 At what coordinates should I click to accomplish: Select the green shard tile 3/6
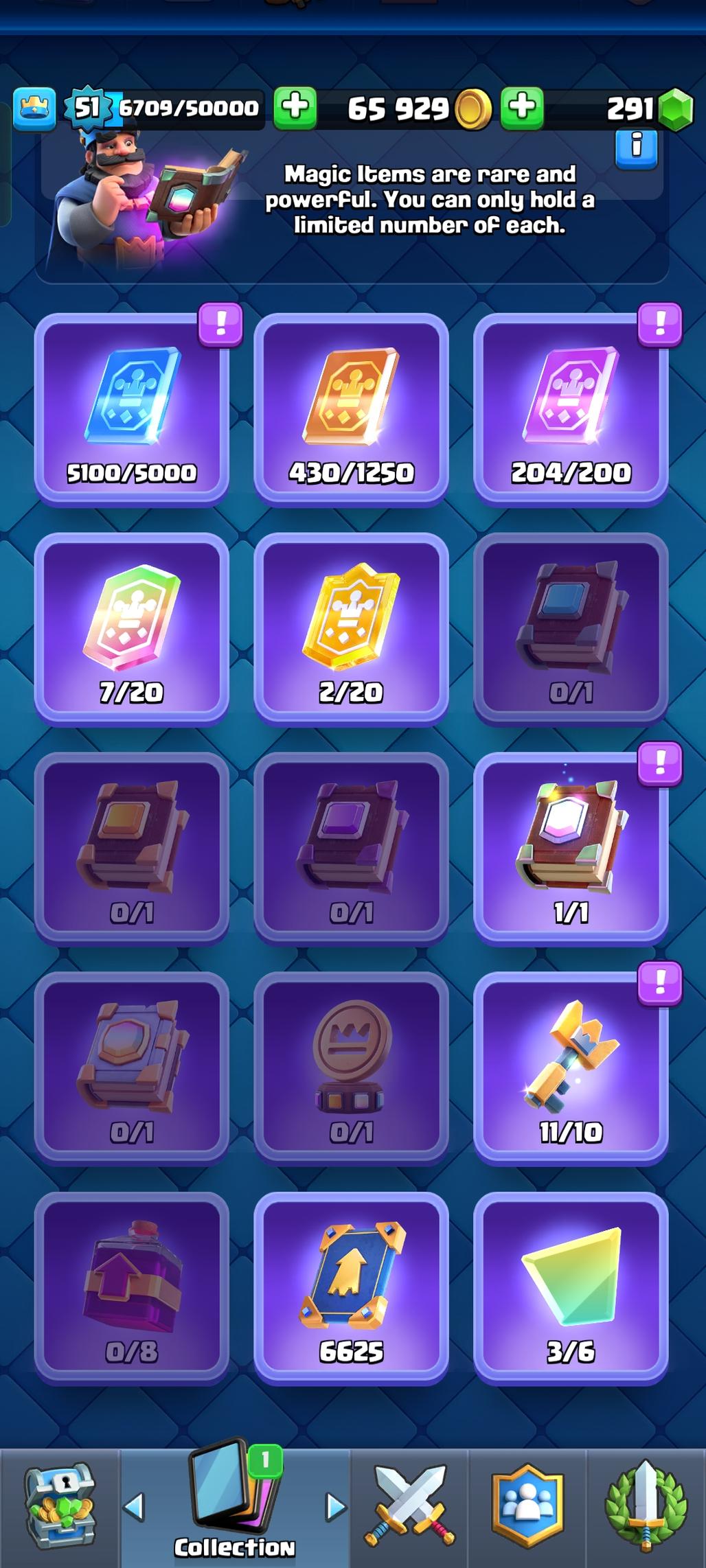(x=571, y=1288)
